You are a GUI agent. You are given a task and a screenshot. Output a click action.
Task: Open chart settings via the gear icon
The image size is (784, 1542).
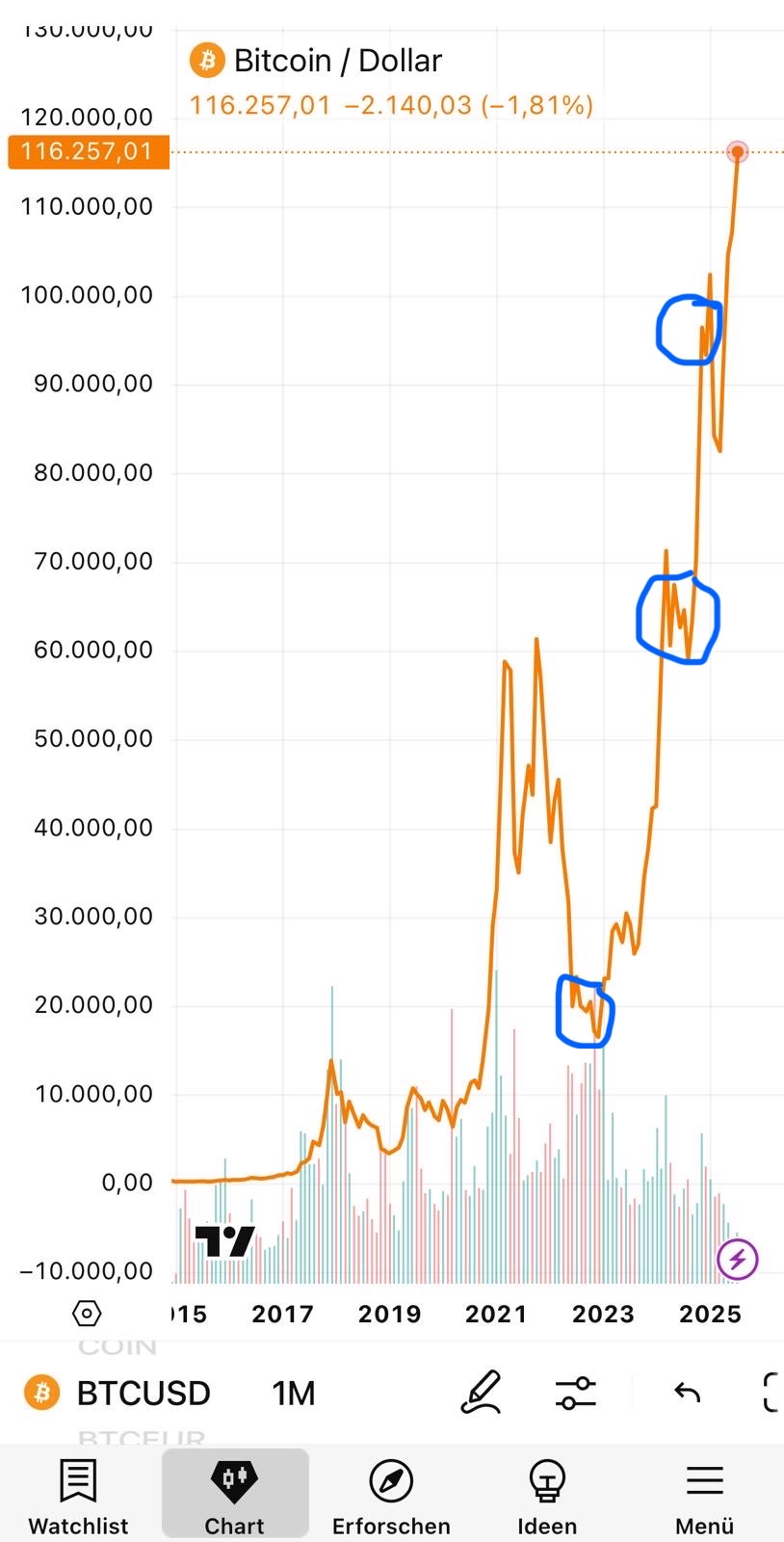click(x=86, y=1313)
